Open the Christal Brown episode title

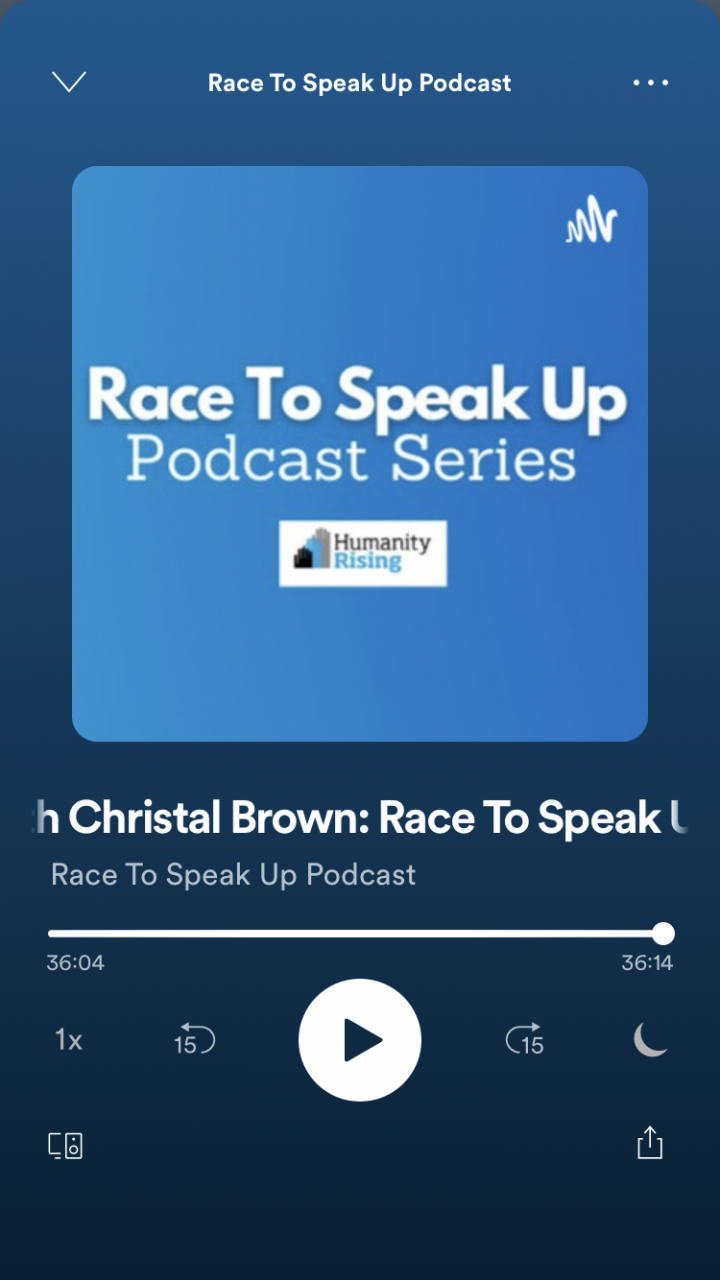[360, 818]
